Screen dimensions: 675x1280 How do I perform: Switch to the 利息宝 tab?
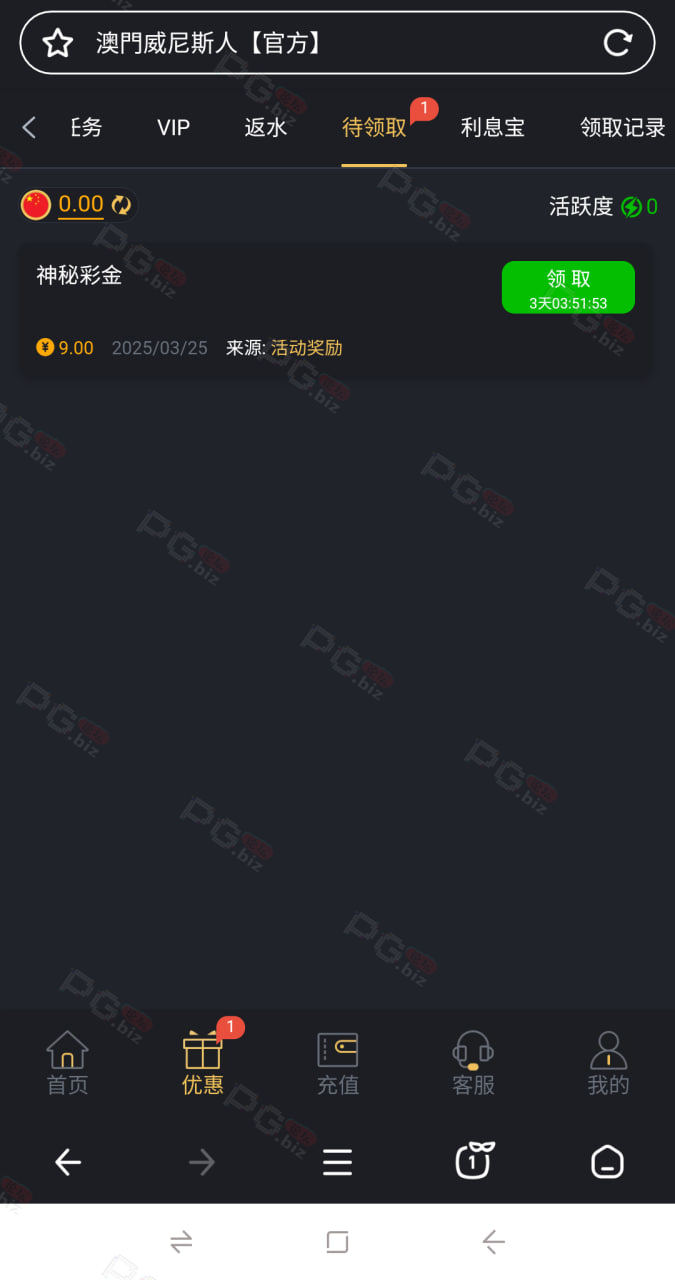[x=492, y=127]
